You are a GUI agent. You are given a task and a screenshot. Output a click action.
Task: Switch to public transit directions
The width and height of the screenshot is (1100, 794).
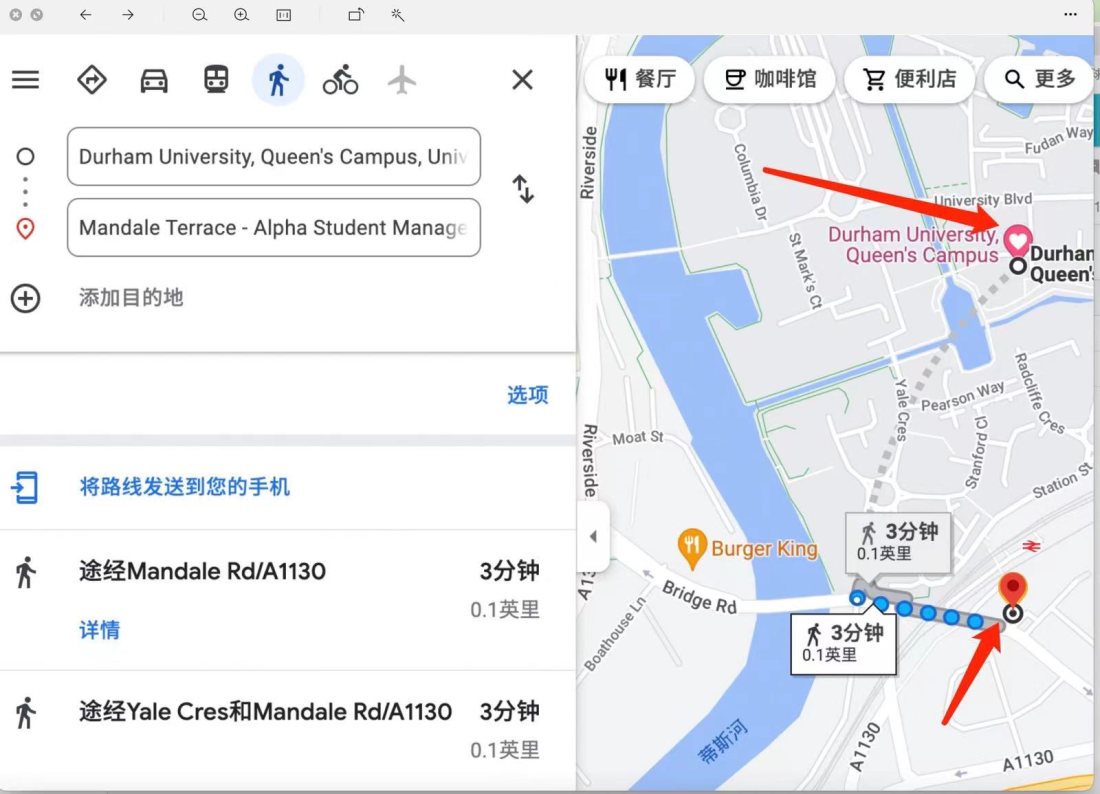(216, 80)
